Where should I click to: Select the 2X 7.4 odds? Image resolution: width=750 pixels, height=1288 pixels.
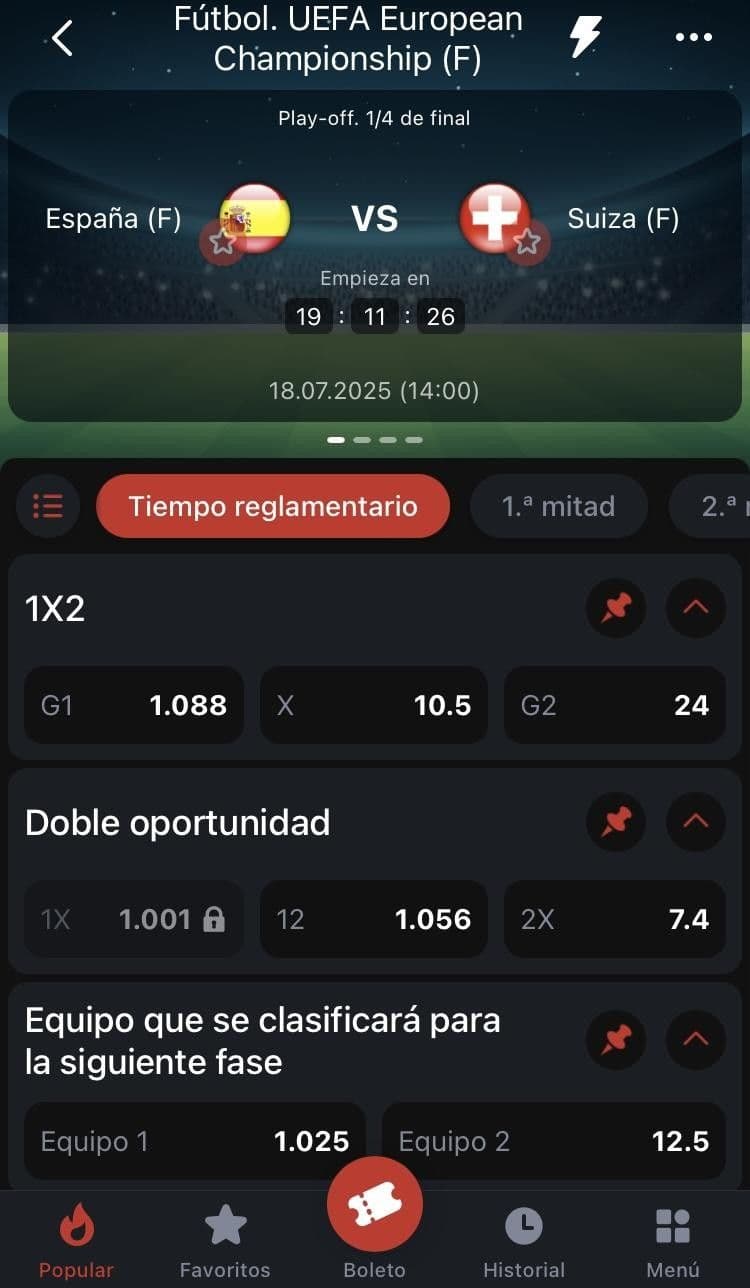(614, 919)
